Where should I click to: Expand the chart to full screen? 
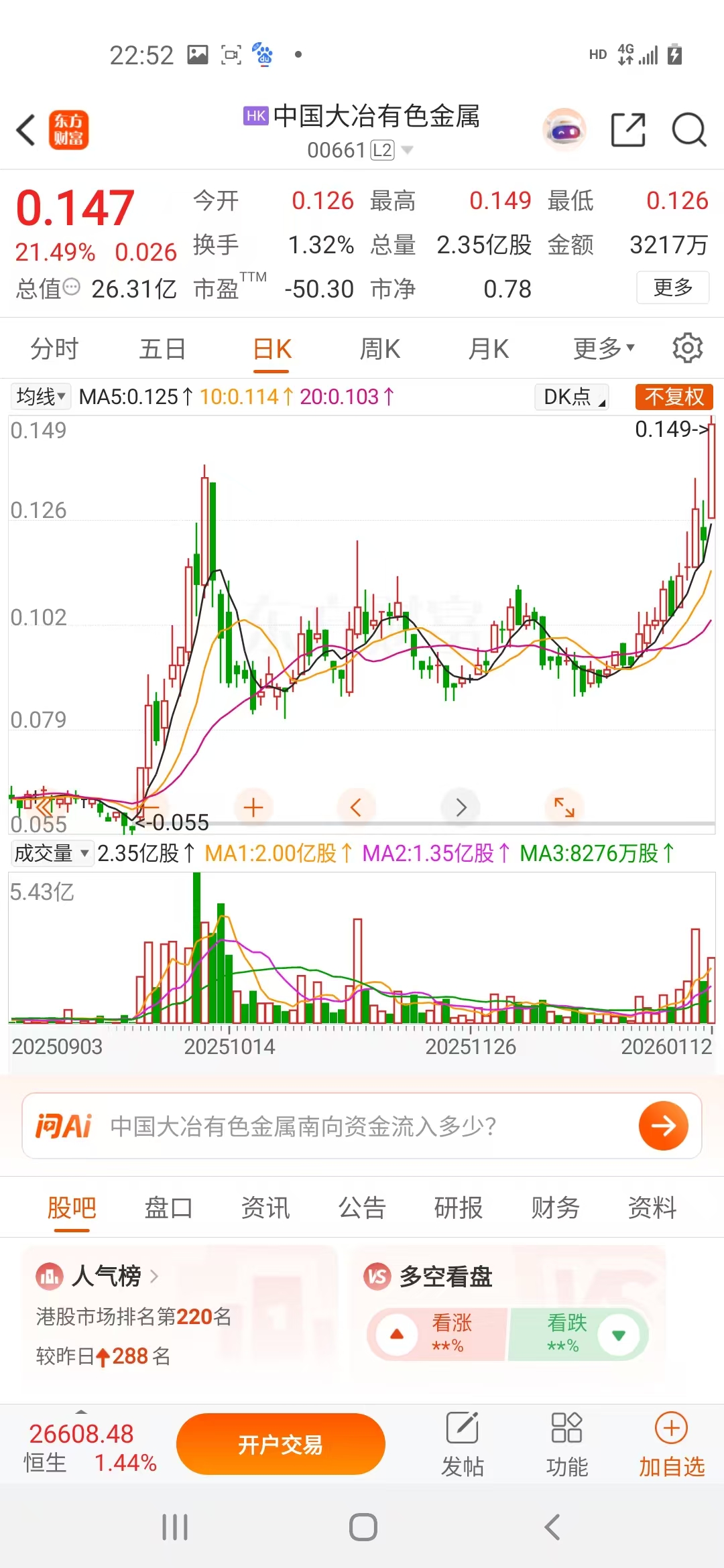point(564,807)
